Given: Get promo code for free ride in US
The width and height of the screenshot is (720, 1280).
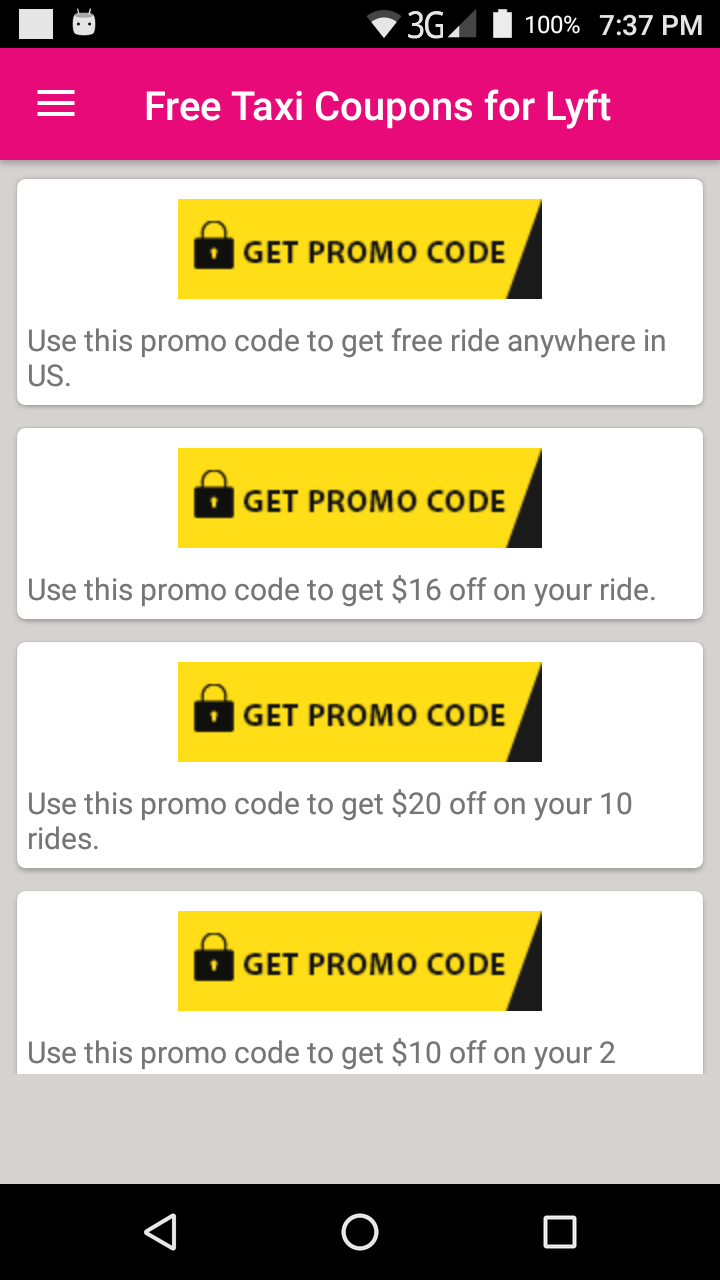Looking at the screenshot, I should (360, 249).
